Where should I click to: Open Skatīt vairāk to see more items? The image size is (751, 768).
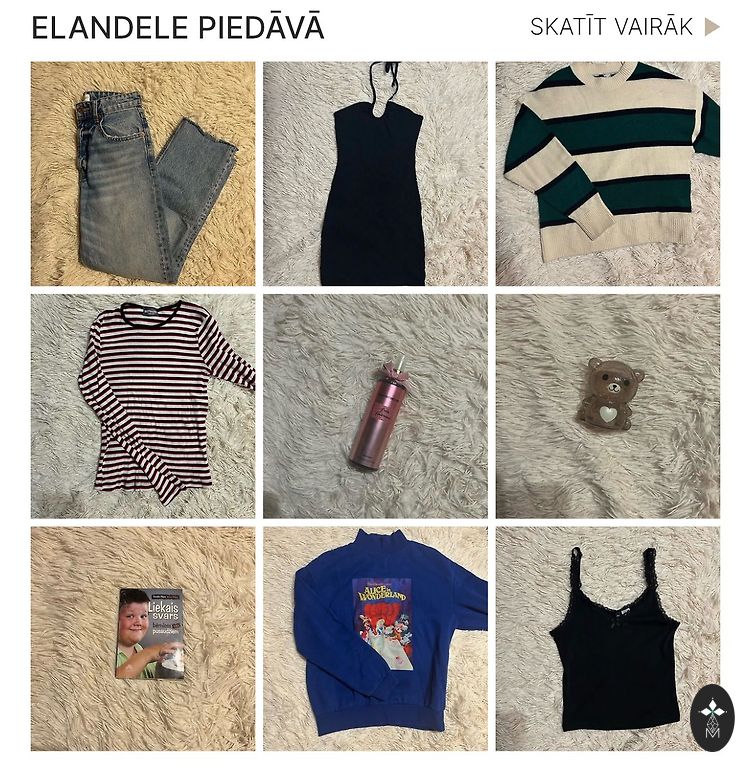click(x=624, y=27)
